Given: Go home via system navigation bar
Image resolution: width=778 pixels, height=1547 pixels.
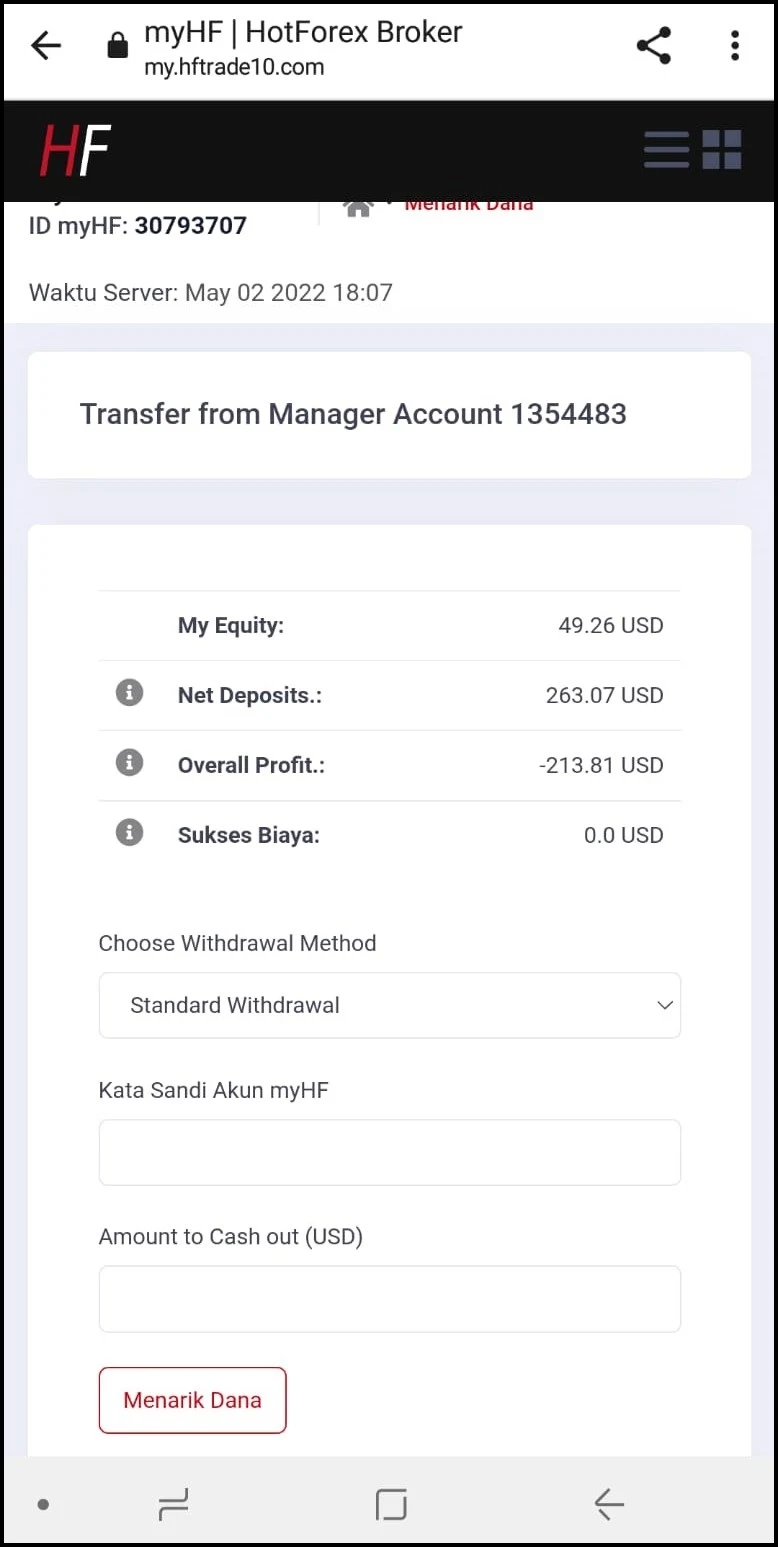Looking at the screenshot, I should coord(390,1504).
